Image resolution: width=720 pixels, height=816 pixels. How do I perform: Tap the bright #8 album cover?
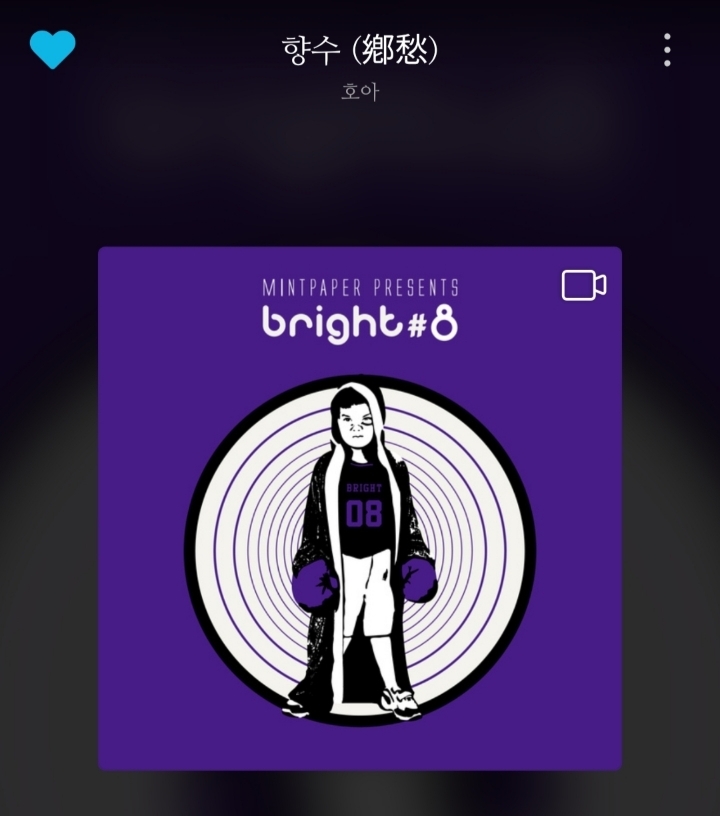pyautogui.click(x=360, y=508)
